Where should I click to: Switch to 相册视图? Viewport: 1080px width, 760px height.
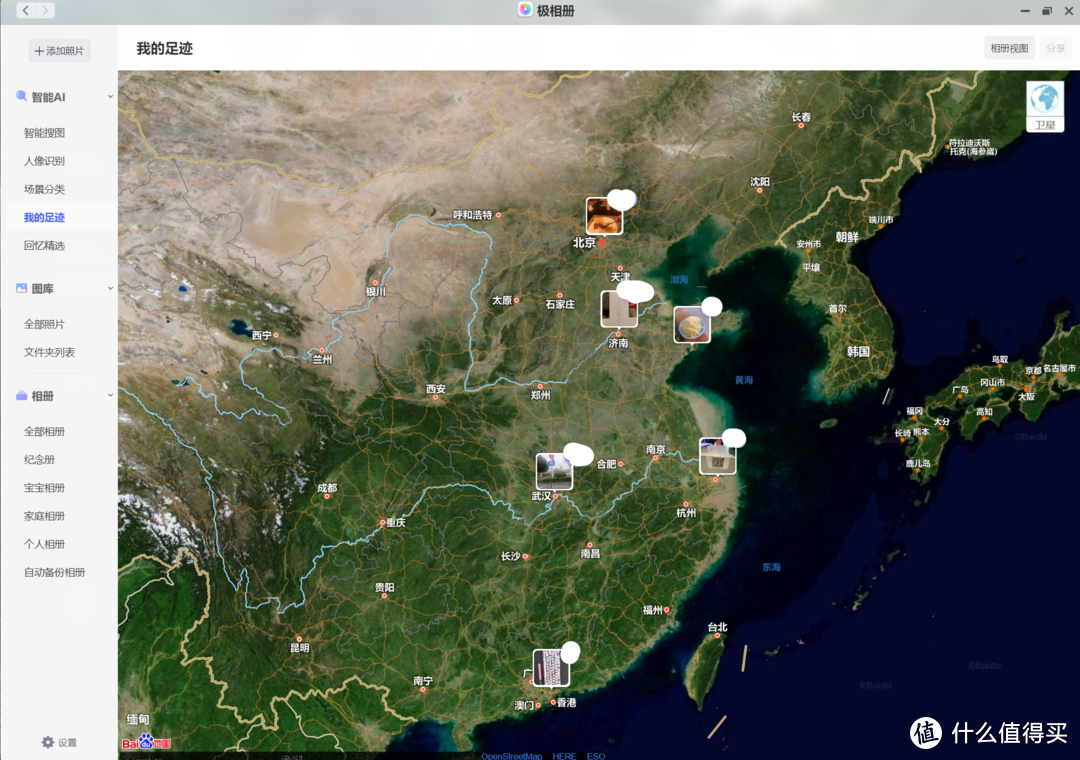pyautogui.click(x=1009, y=48)
